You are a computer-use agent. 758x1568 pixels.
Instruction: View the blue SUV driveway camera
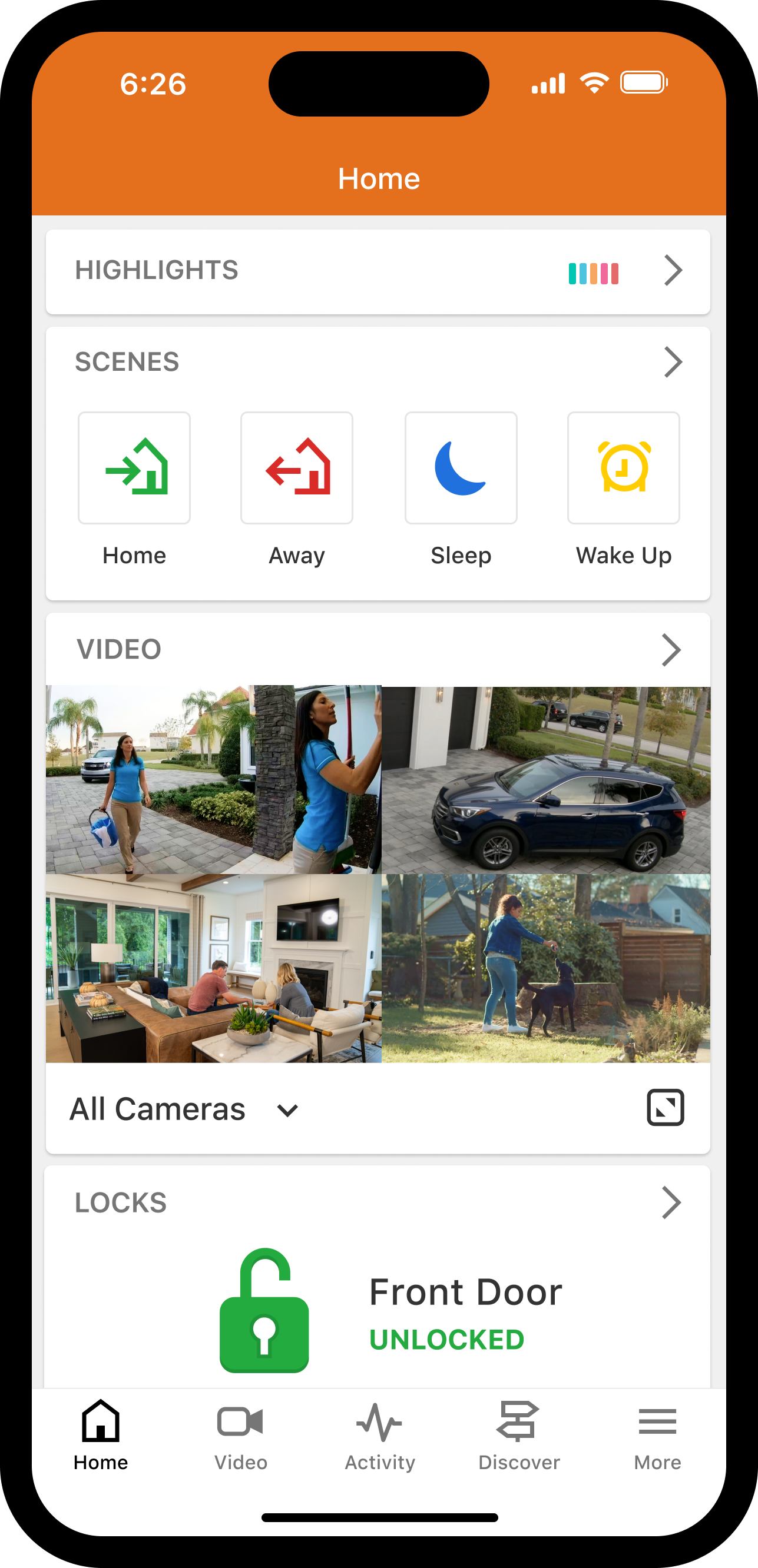[545, 780]
